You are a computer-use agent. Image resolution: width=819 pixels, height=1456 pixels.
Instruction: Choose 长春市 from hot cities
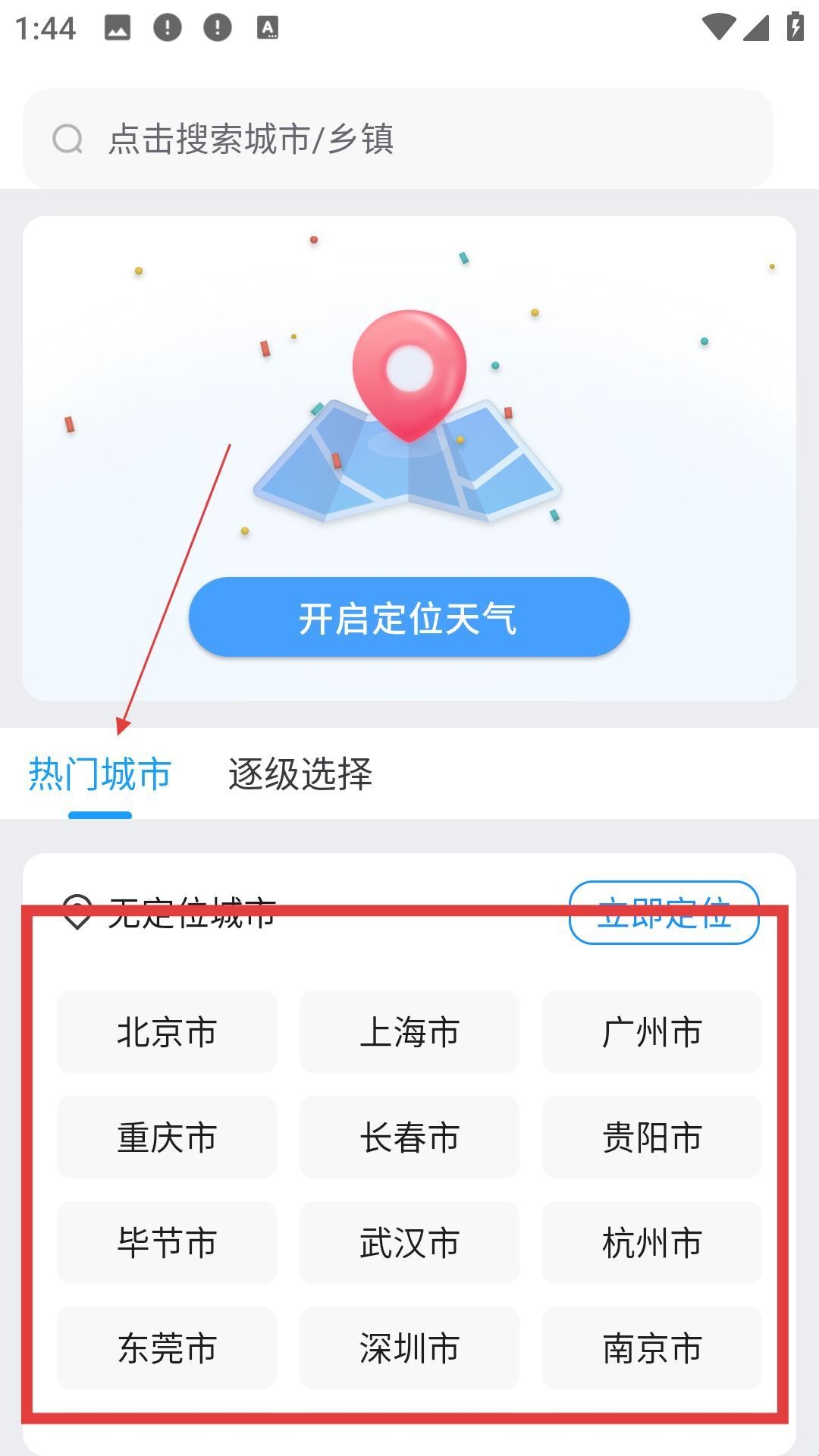409,1137
